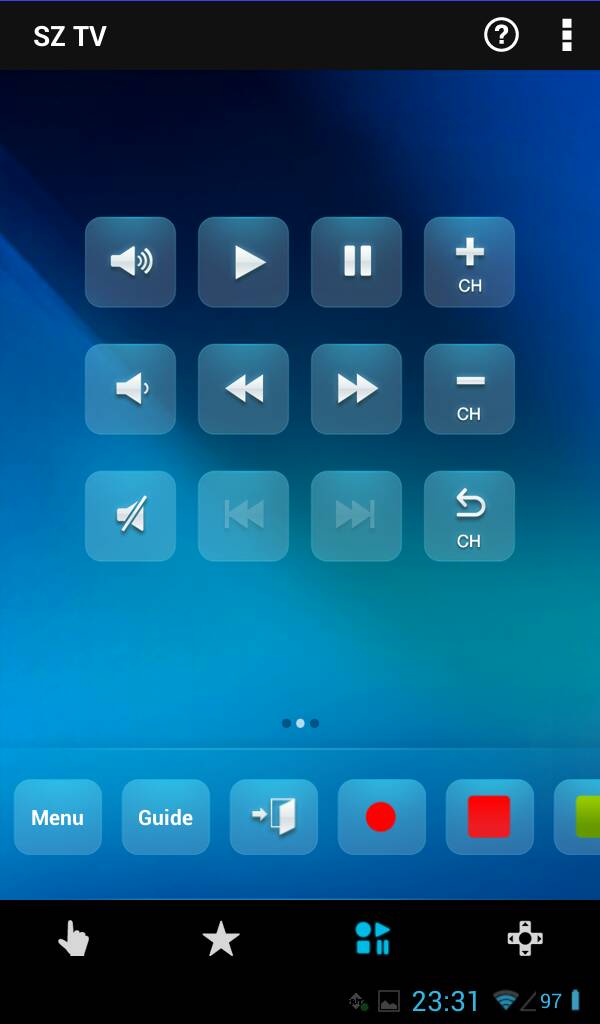Screen dimensions: 600x1024
Task: Switch to the directional pad tab
Action: (525, 939)
